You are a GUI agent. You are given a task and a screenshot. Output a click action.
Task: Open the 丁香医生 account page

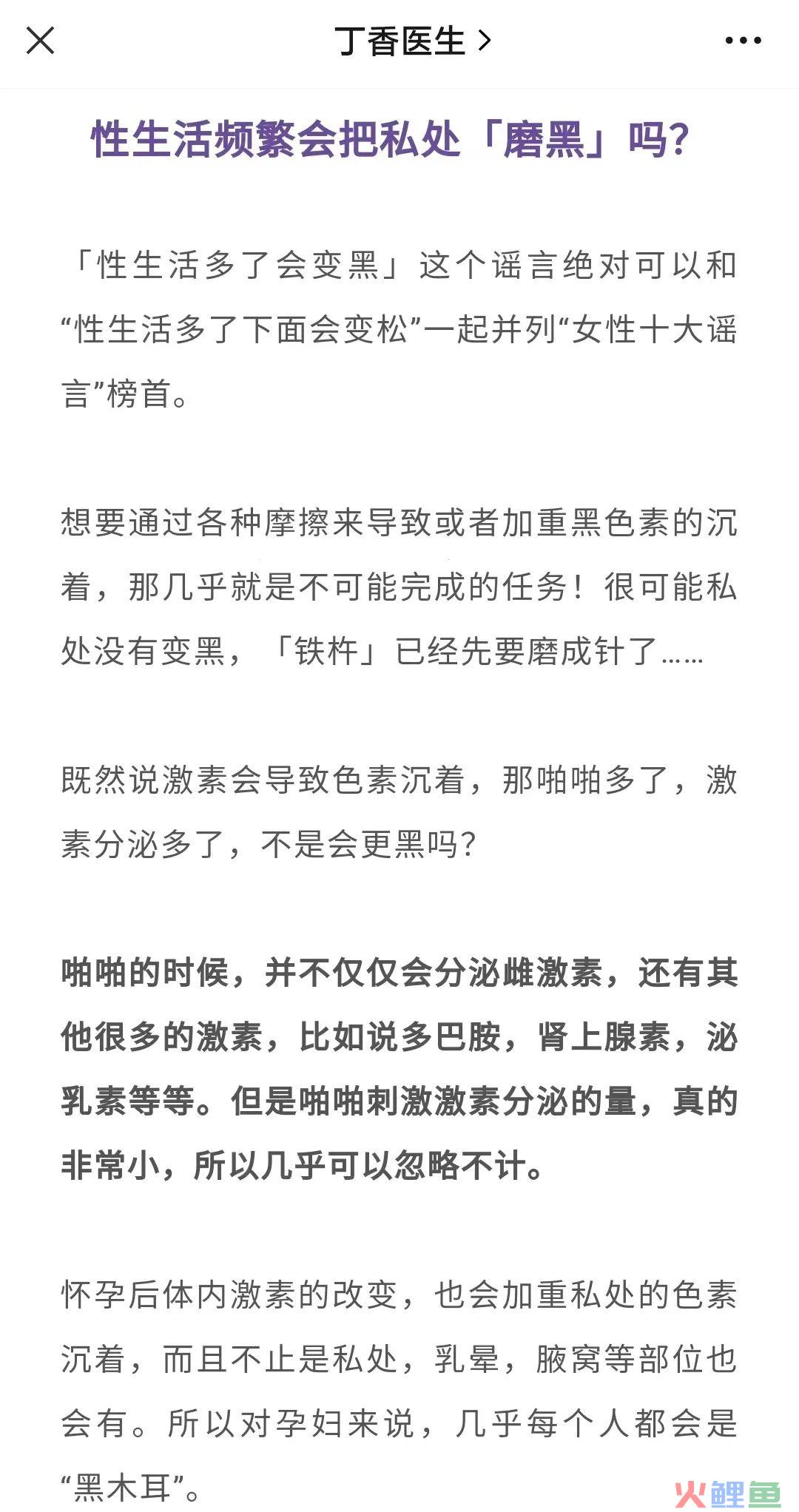412,41
